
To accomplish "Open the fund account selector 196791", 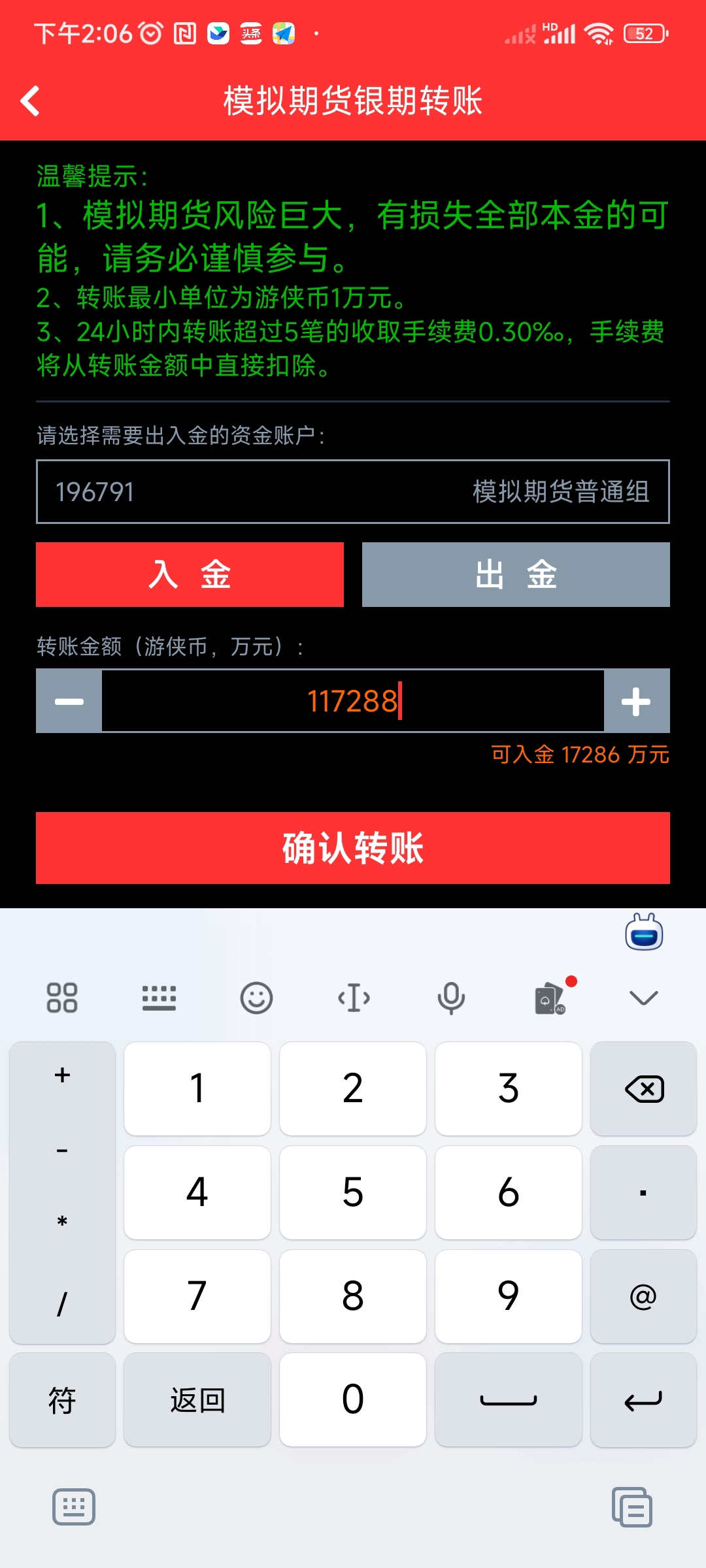I will tap(353, 492).
